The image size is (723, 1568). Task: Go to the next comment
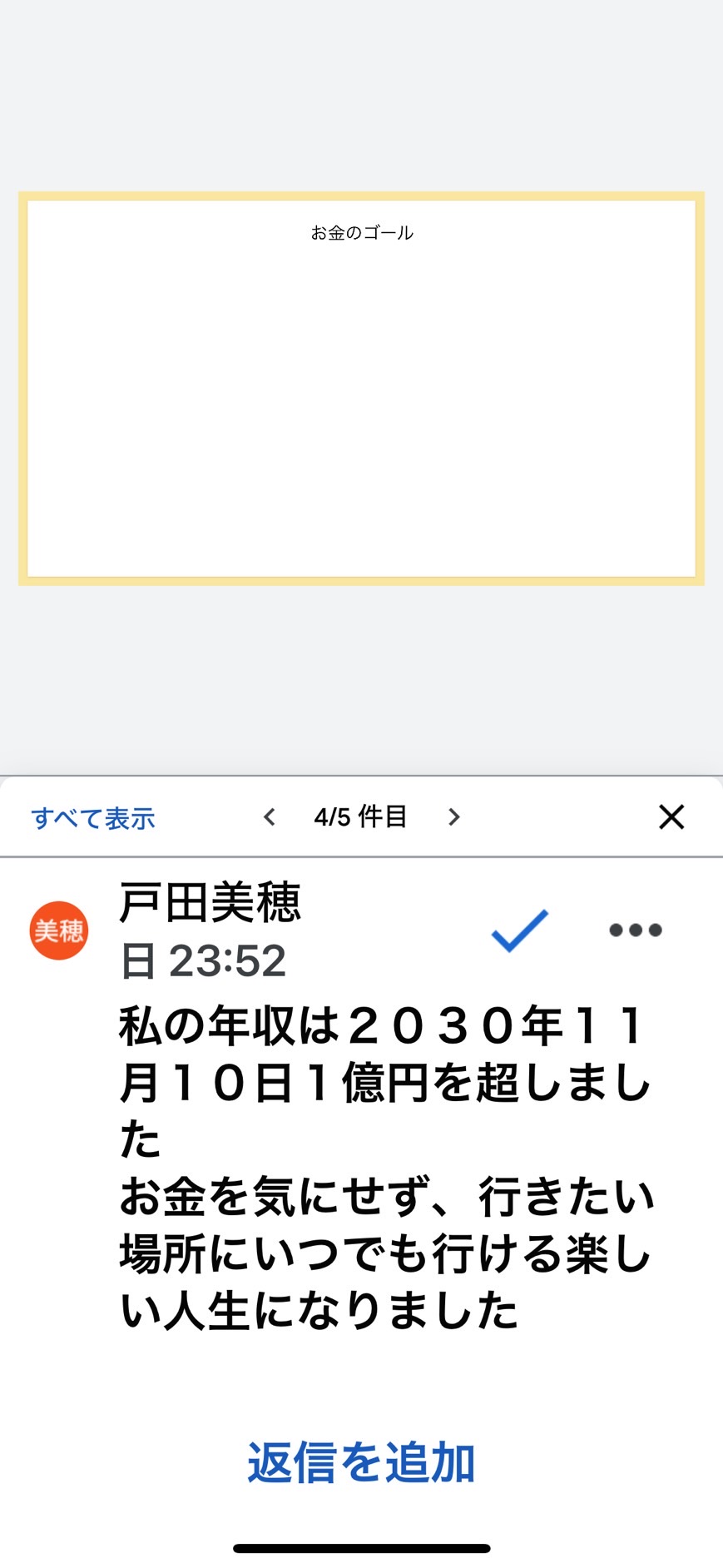[x=453, y=817]
